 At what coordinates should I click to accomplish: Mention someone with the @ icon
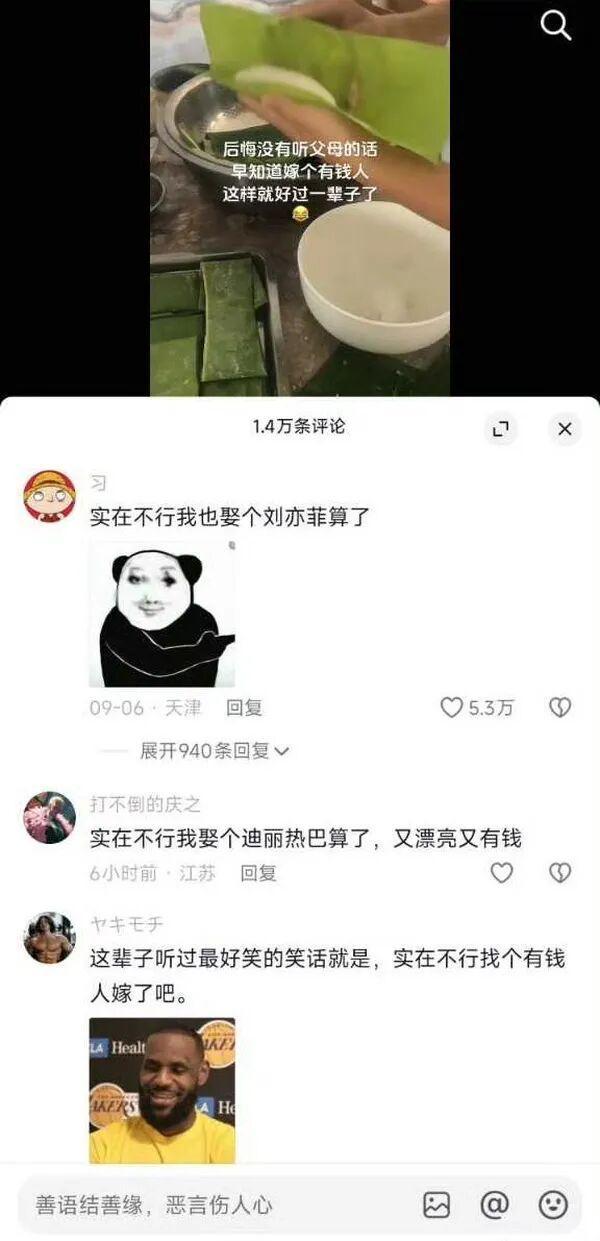[494, 1205]
